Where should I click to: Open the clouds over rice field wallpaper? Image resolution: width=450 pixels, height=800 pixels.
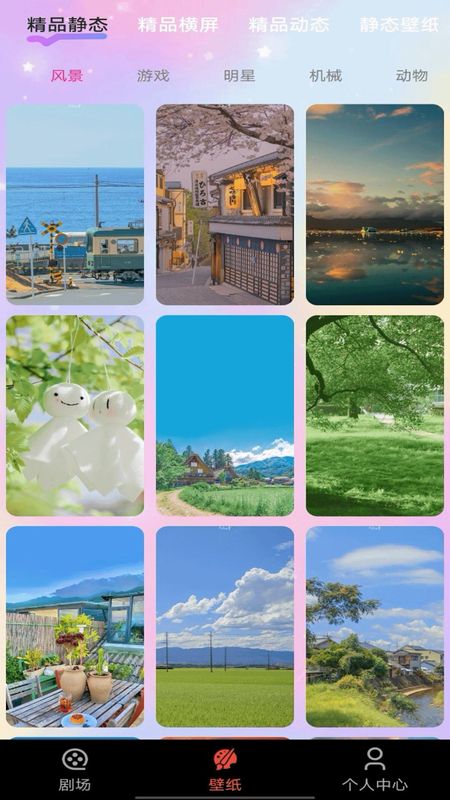tap(225, 627)
